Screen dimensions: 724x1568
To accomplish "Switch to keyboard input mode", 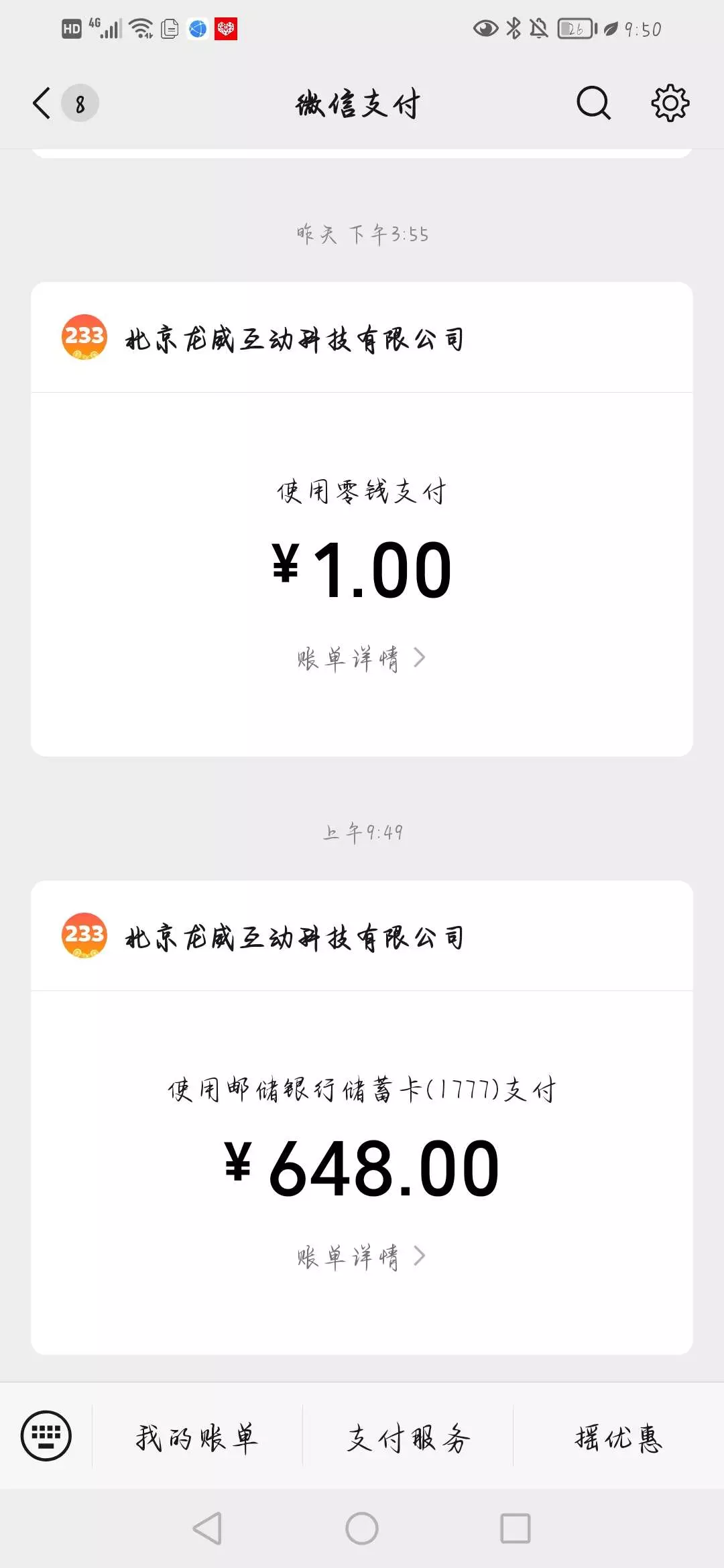I will pyautogui.click(x=46, y=1435).
